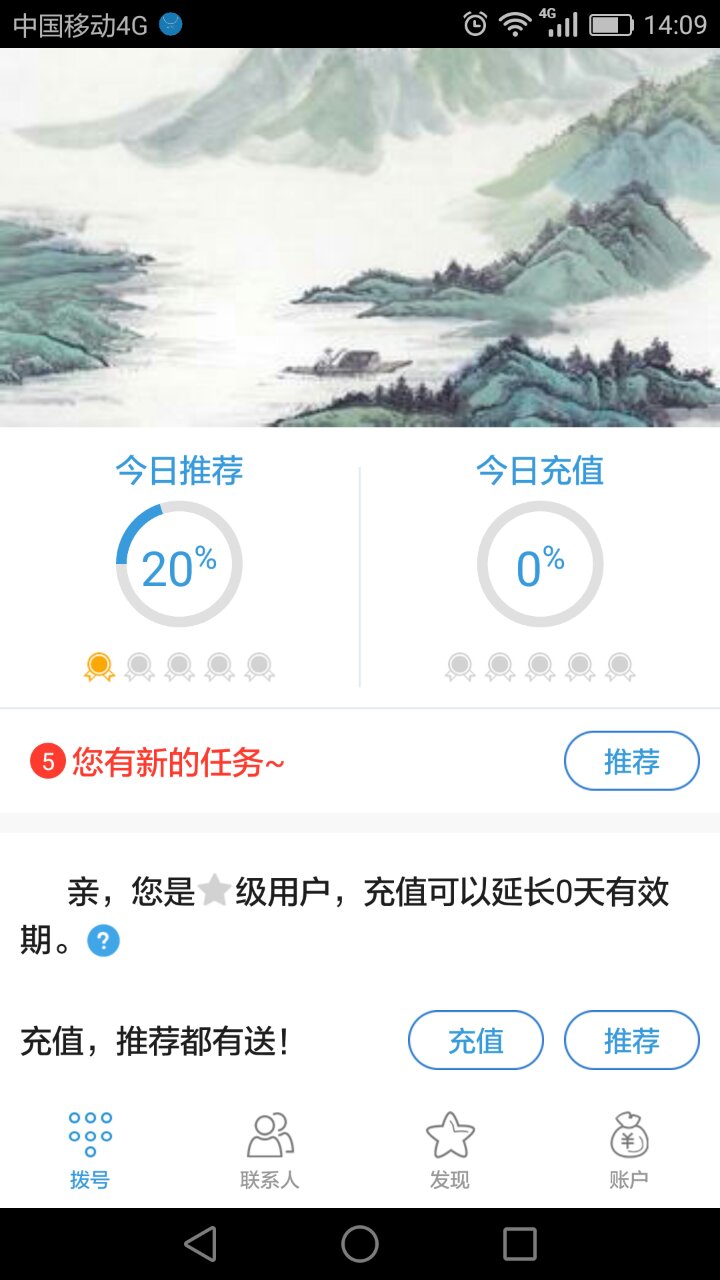This screenshot has height=1280, width=720.
Task: Tap the landscape painting banner image
Action: (x=360, y=240)
